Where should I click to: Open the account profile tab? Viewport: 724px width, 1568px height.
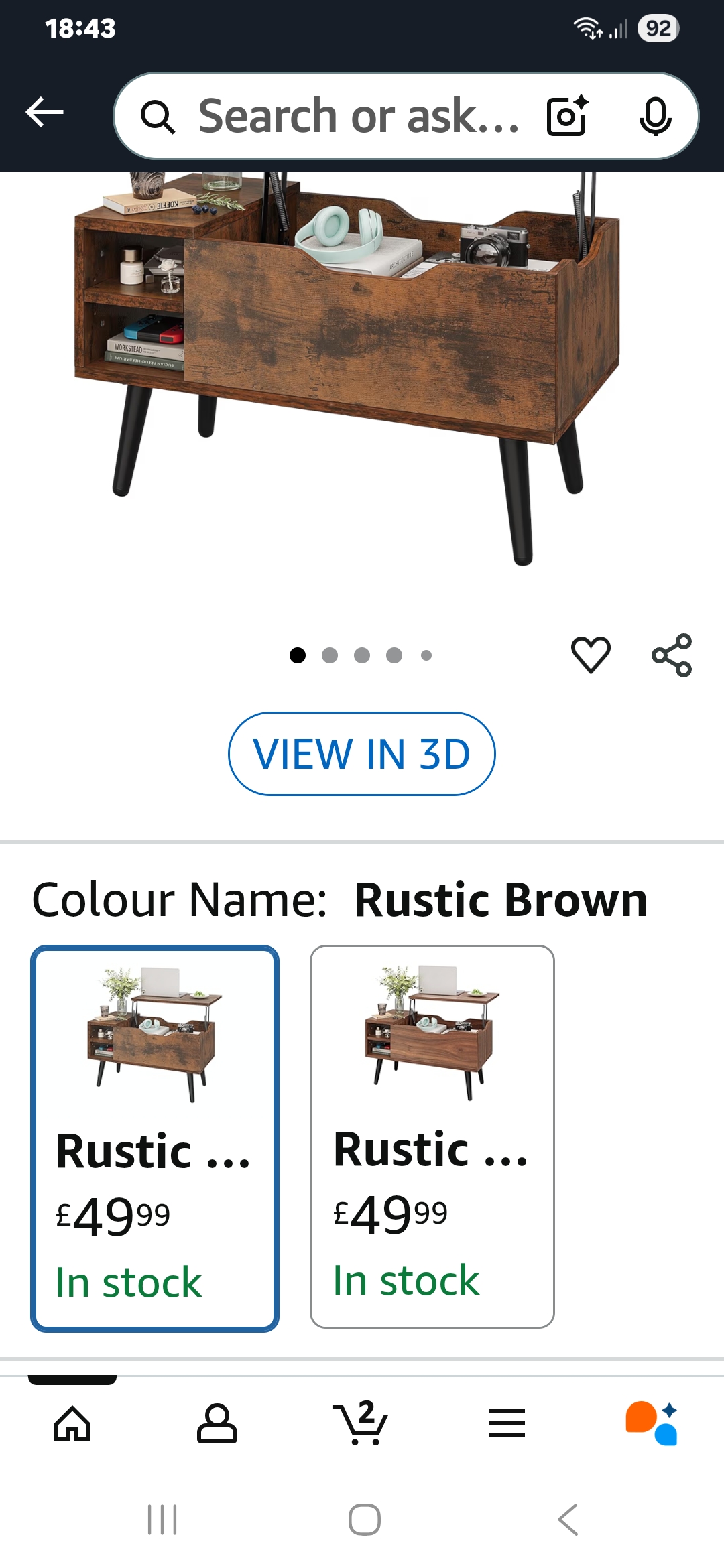pos(217,1423)
